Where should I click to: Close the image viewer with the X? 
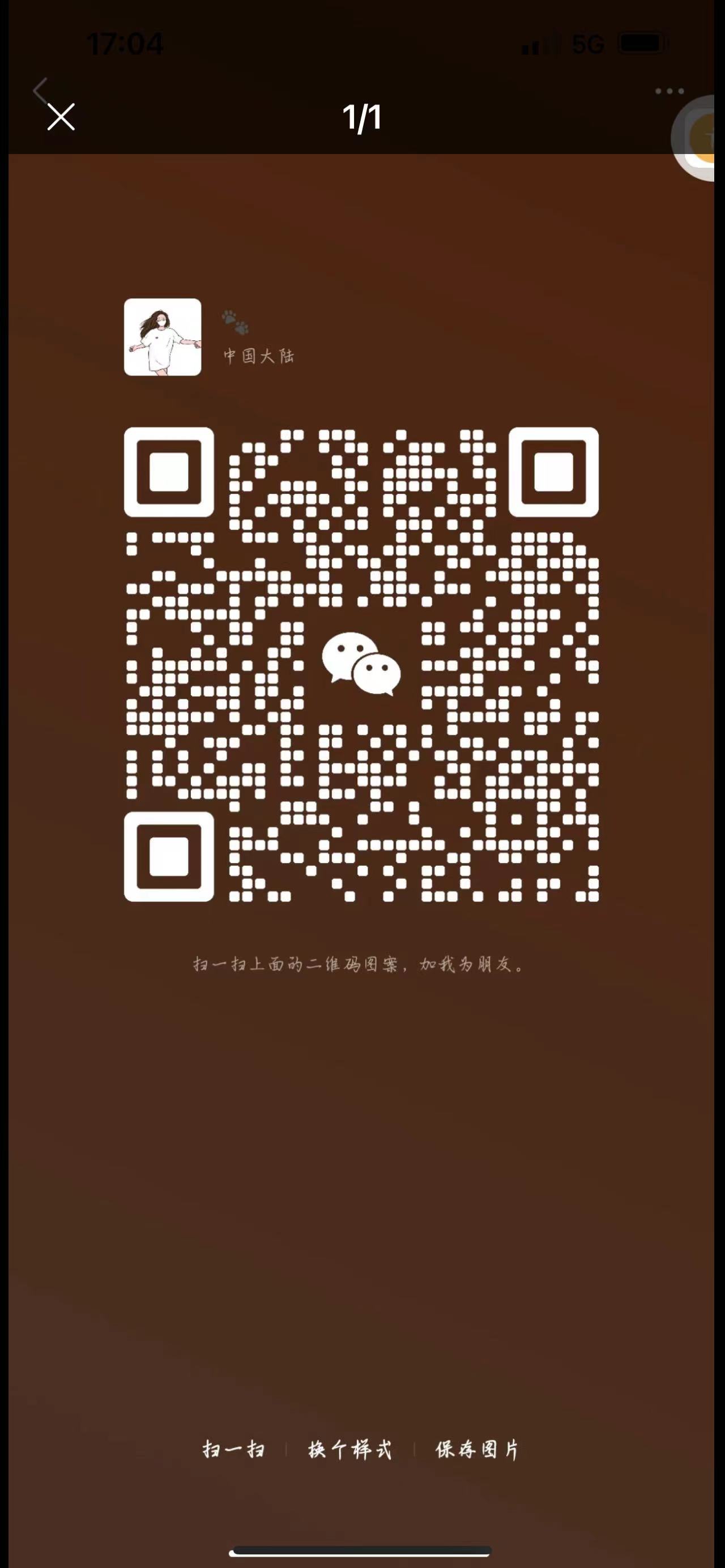tap(61, 116)
